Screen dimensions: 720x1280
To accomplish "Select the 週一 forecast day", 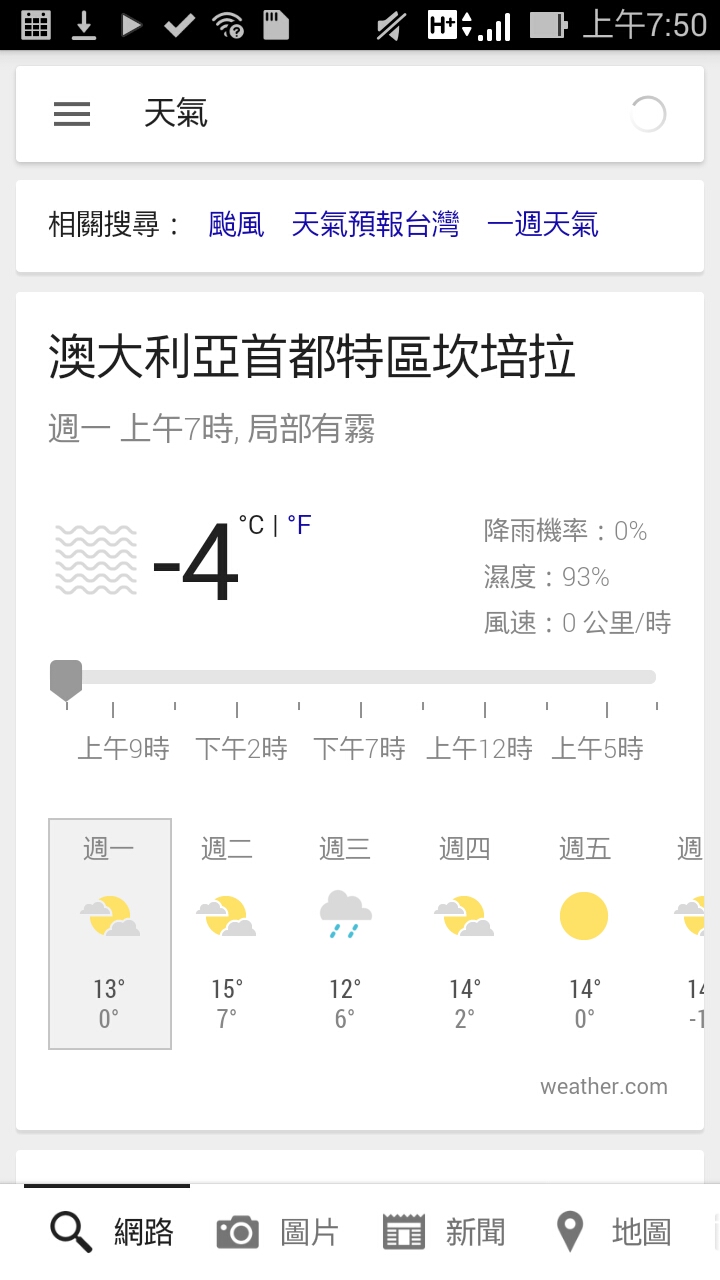I will pos(110,934).
